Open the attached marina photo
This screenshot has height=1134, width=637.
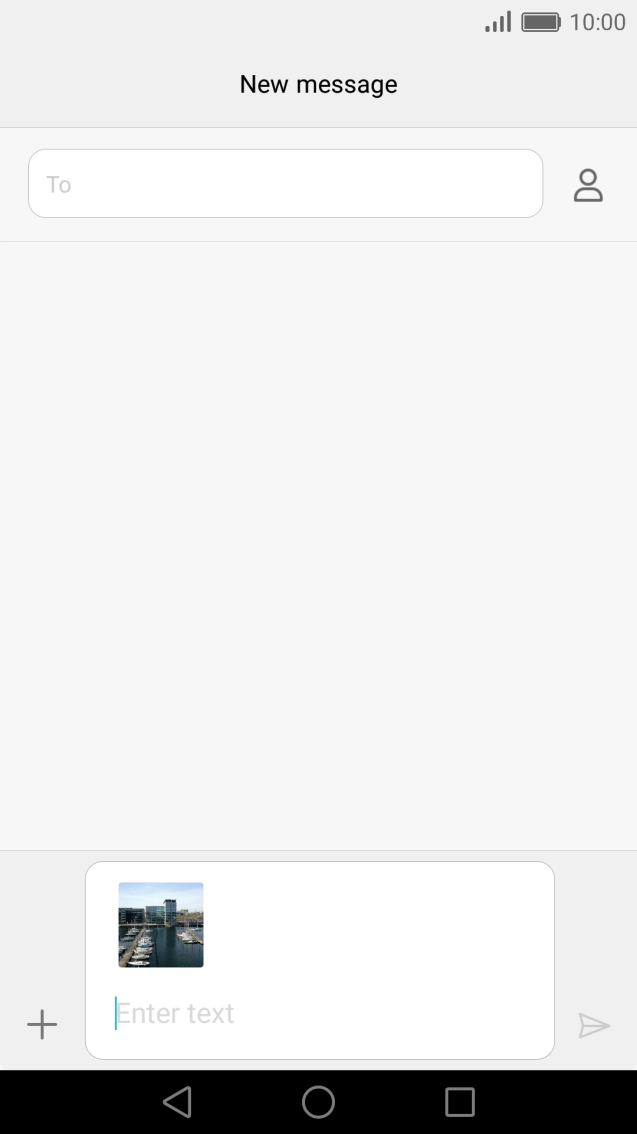[161, 925]
